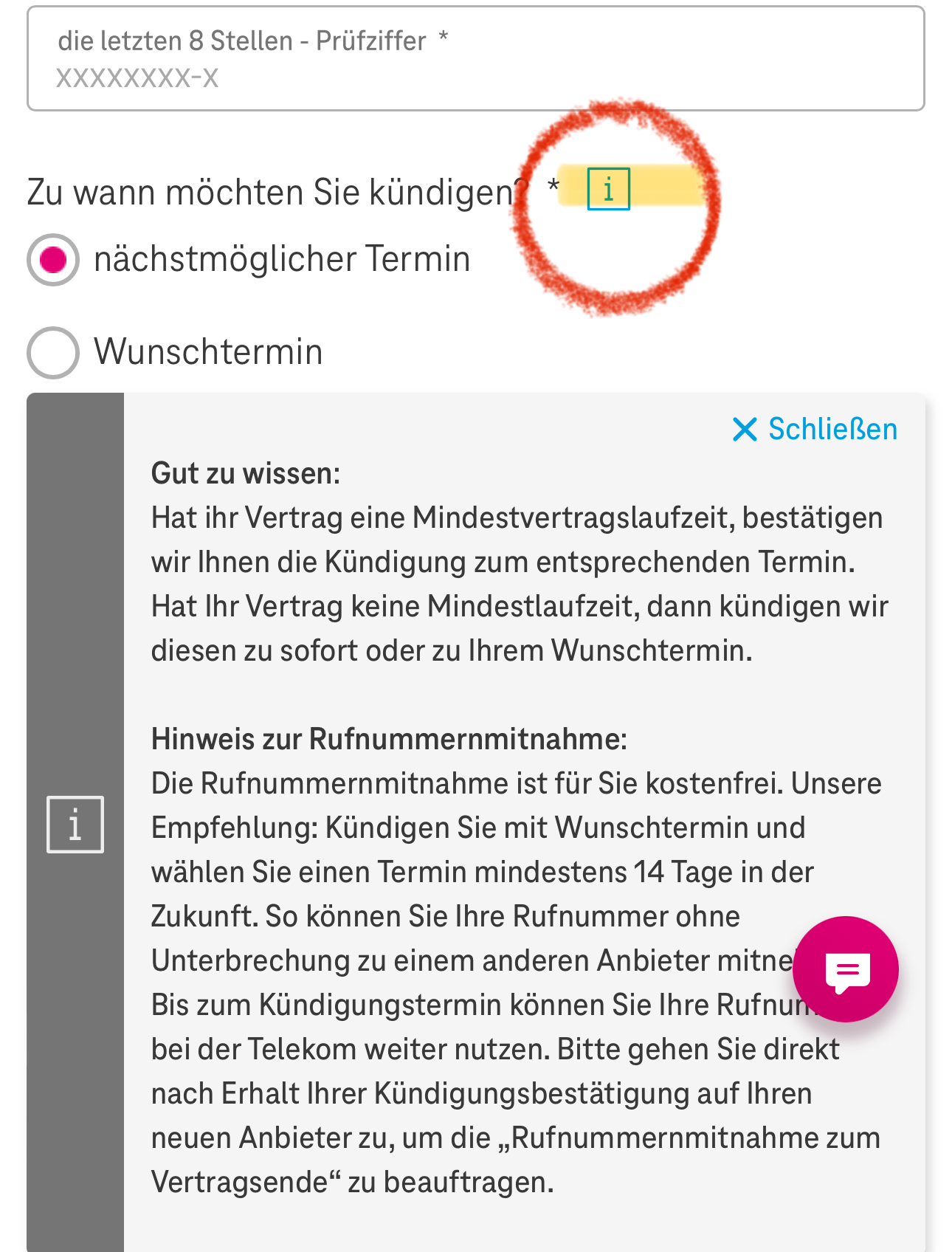Open the pink chat bubble button
Screen dimensions: 952x1252
point(845,969)
